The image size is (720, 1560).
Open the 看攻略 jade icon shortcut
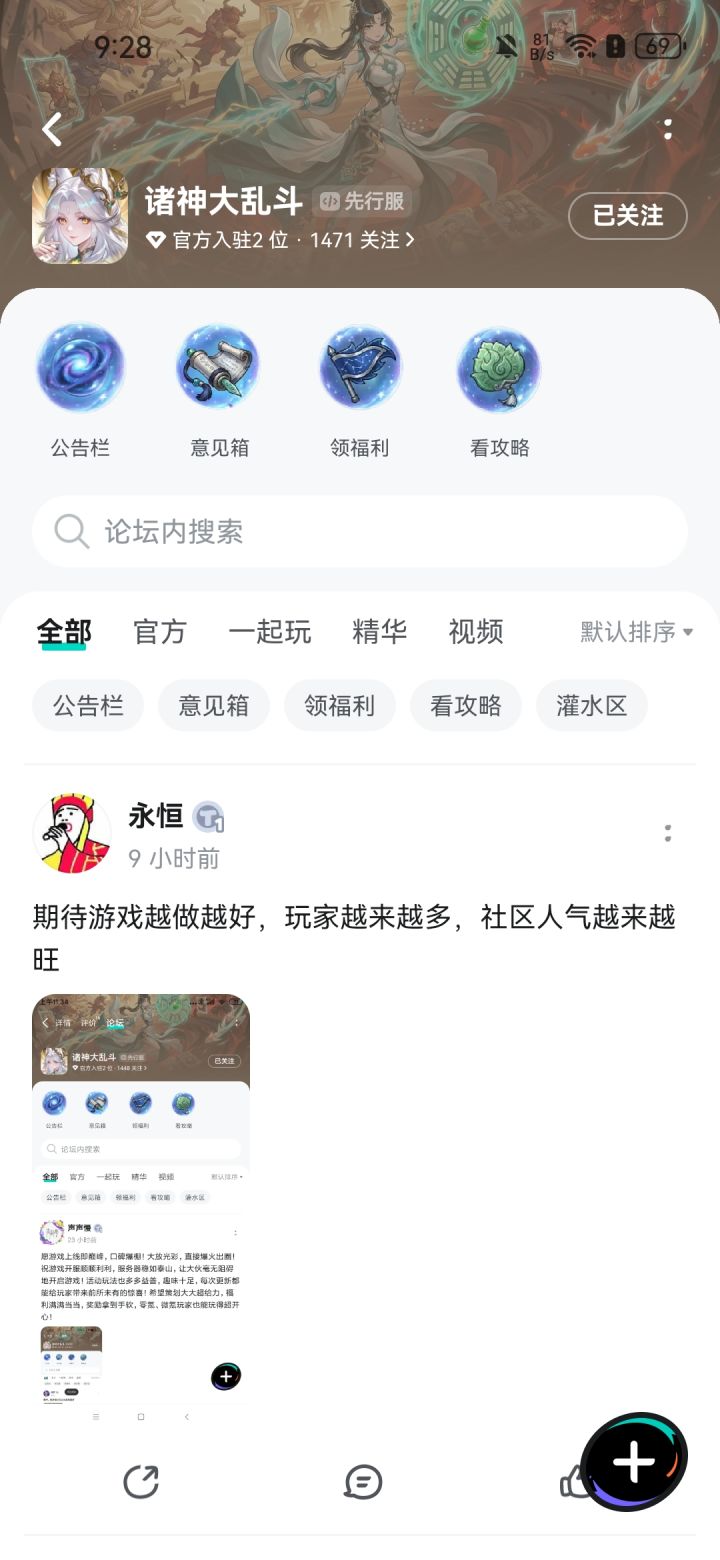(x=499, y=368)
